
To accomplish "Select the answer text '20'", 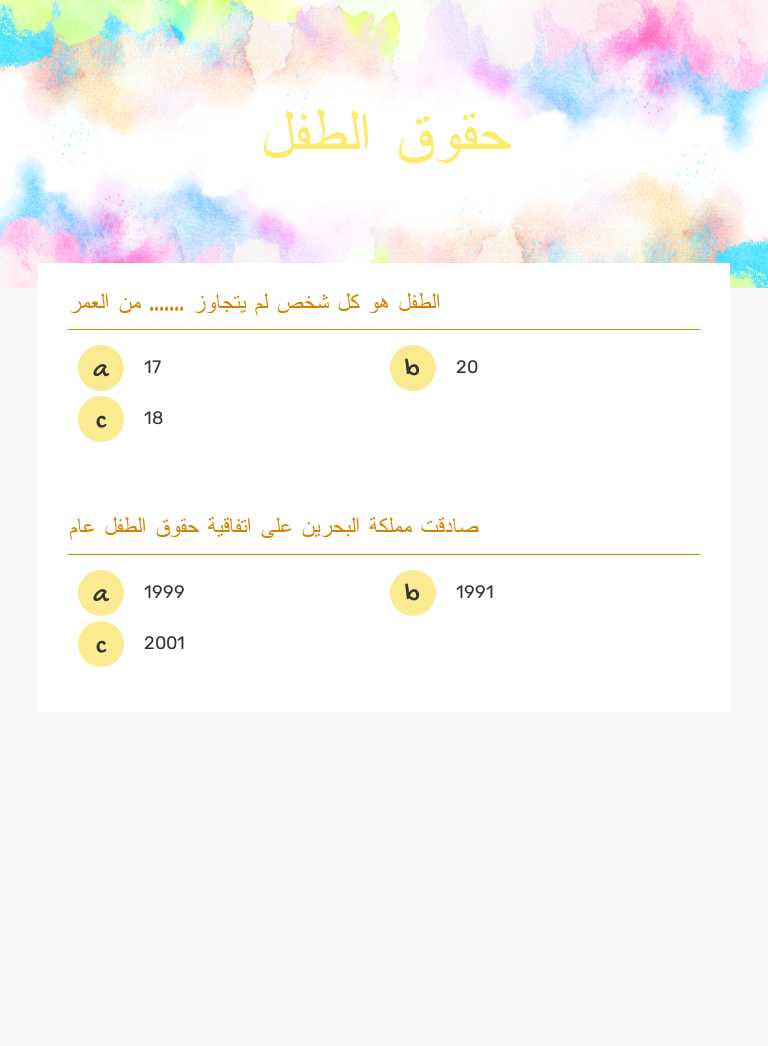I will pos(466,368).
